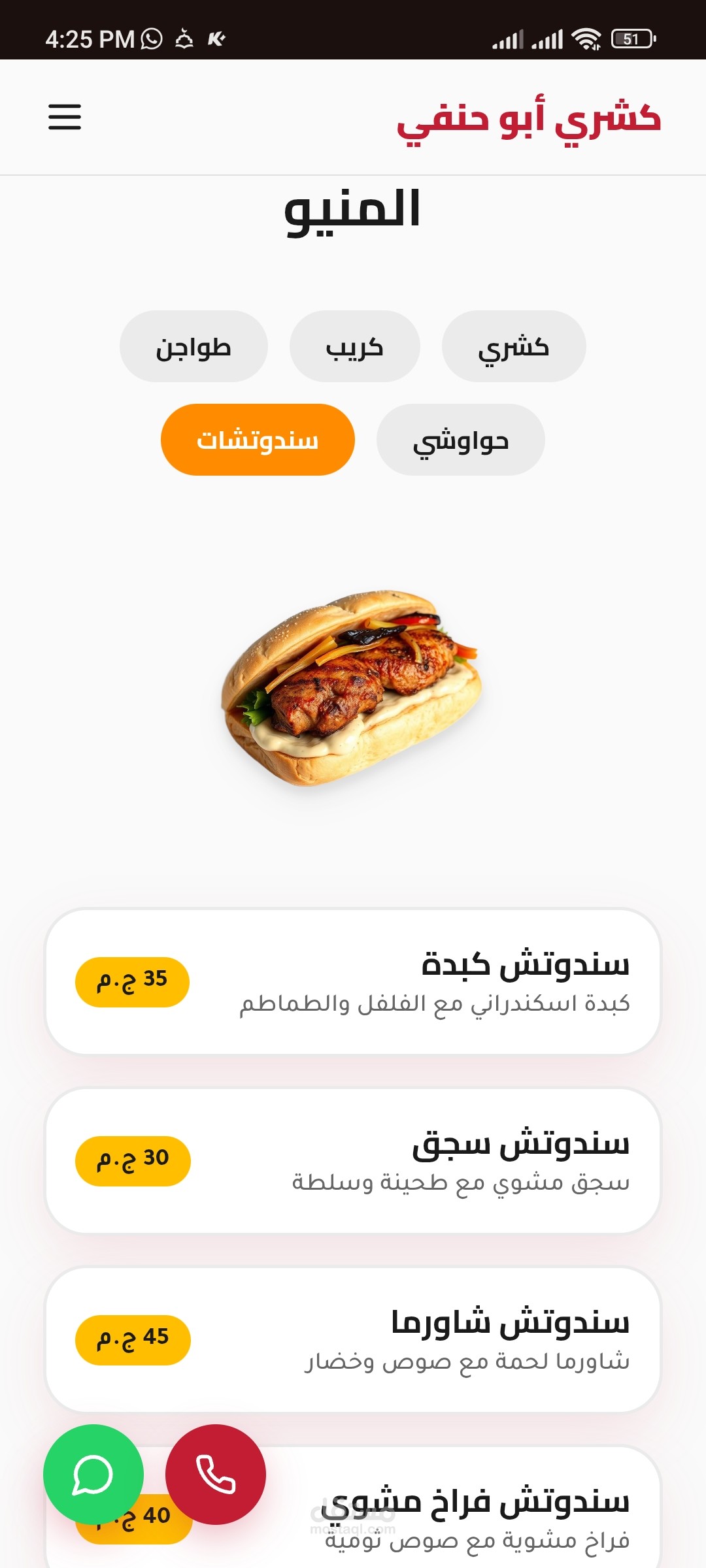Choose the حواوشي category chip

[x=460, y=440]
